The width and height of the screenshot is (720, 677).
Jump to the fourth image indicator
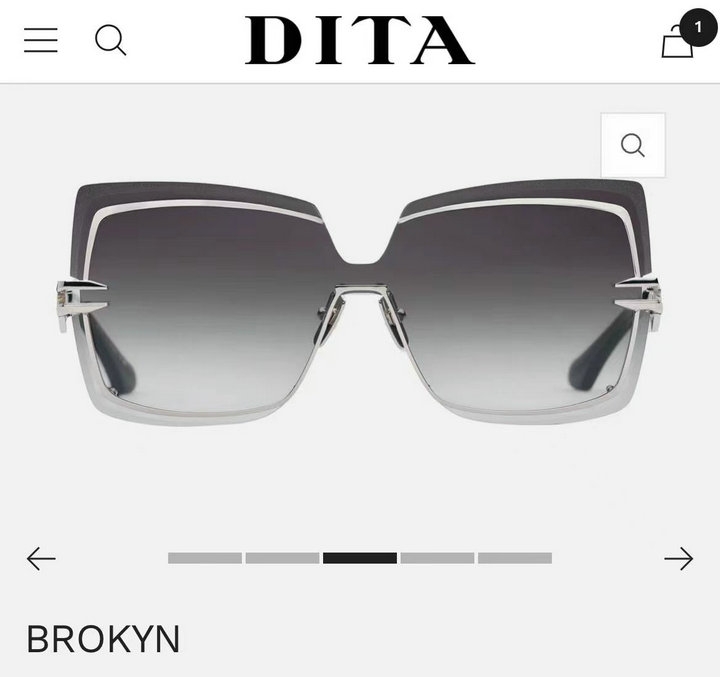coord(437,558)
